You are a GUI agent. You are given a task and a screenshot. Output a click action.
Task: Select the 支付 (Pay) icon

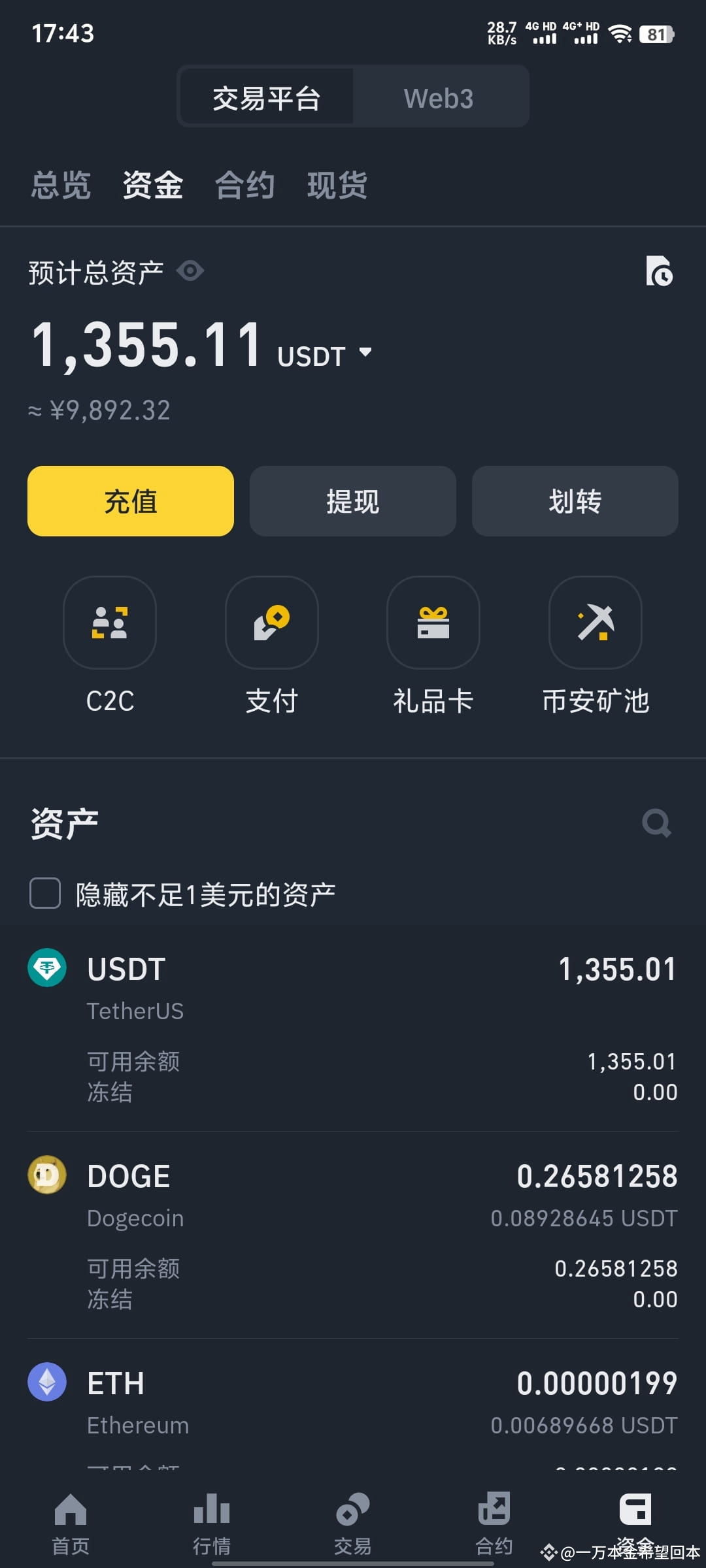point(271,624)
